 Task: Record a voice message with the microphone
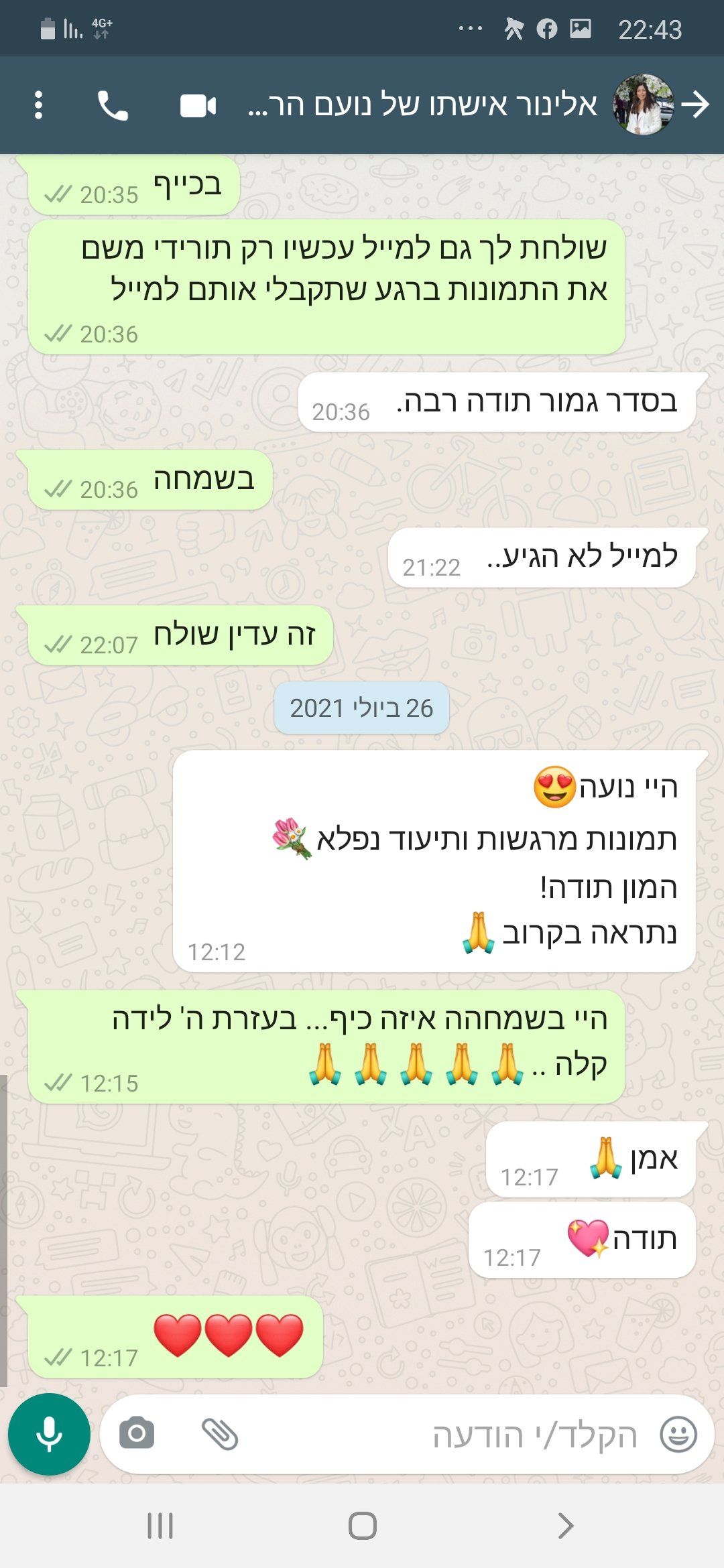point(49,1434)
